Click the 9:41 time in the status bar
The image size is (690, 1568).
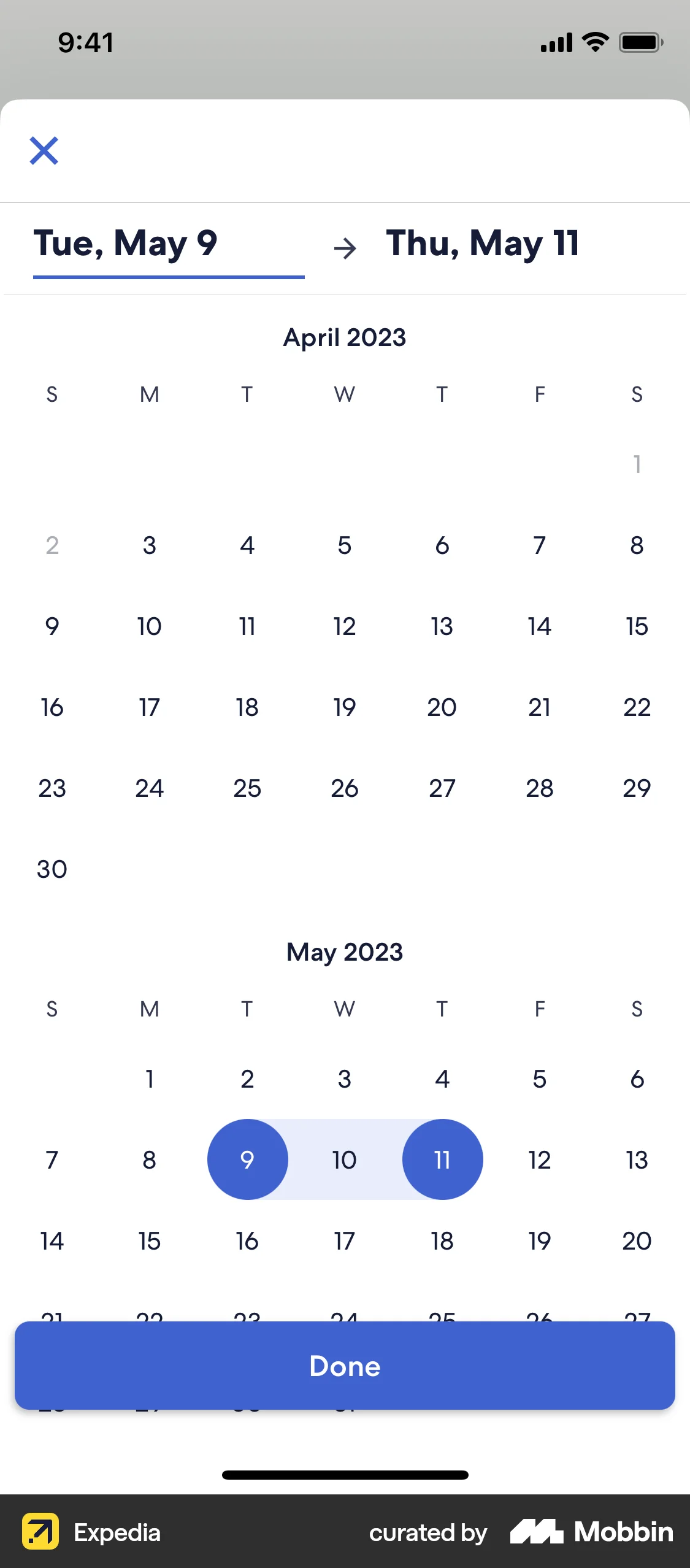pyautogui.click(x=85, y=41)
